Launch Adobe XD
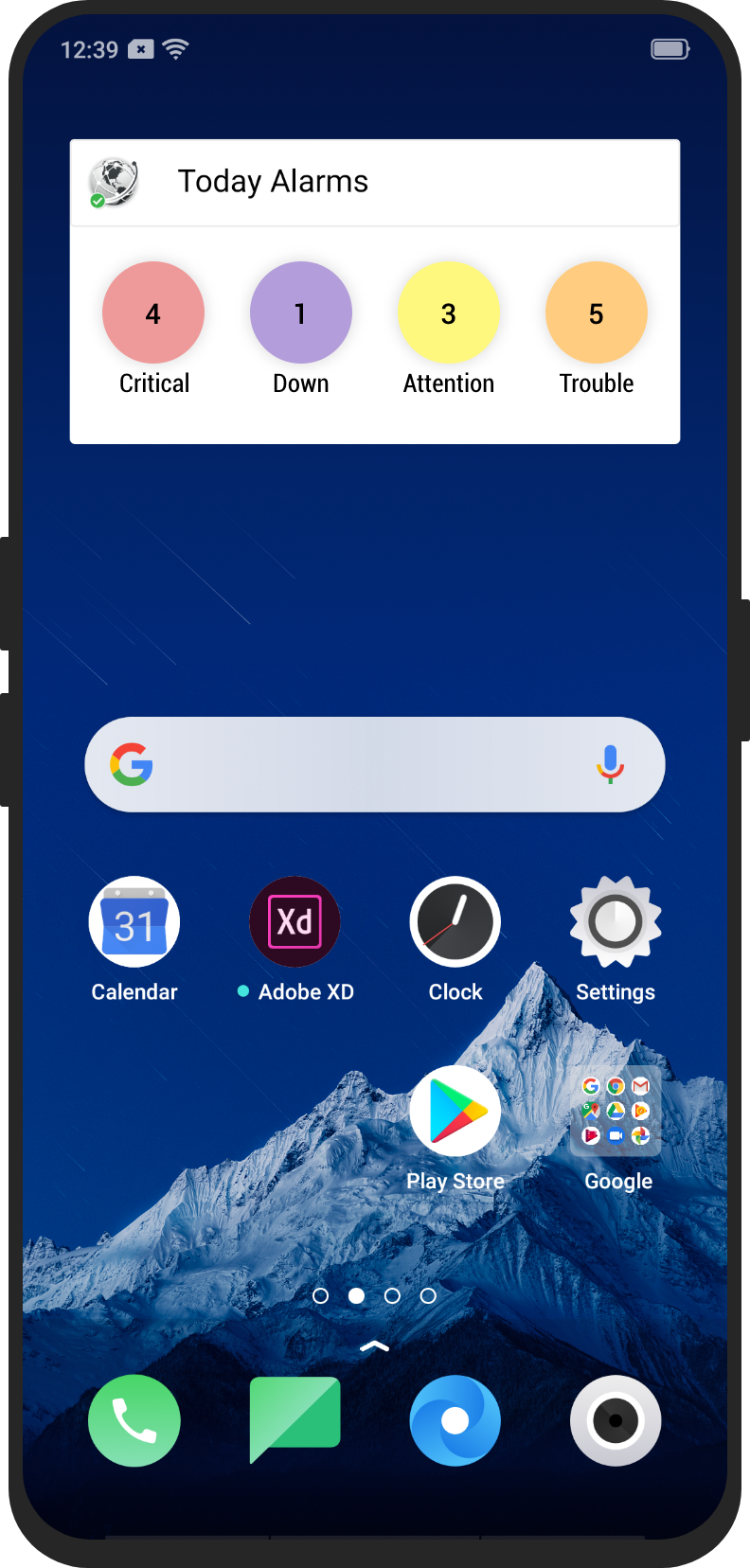 (295, 922)
